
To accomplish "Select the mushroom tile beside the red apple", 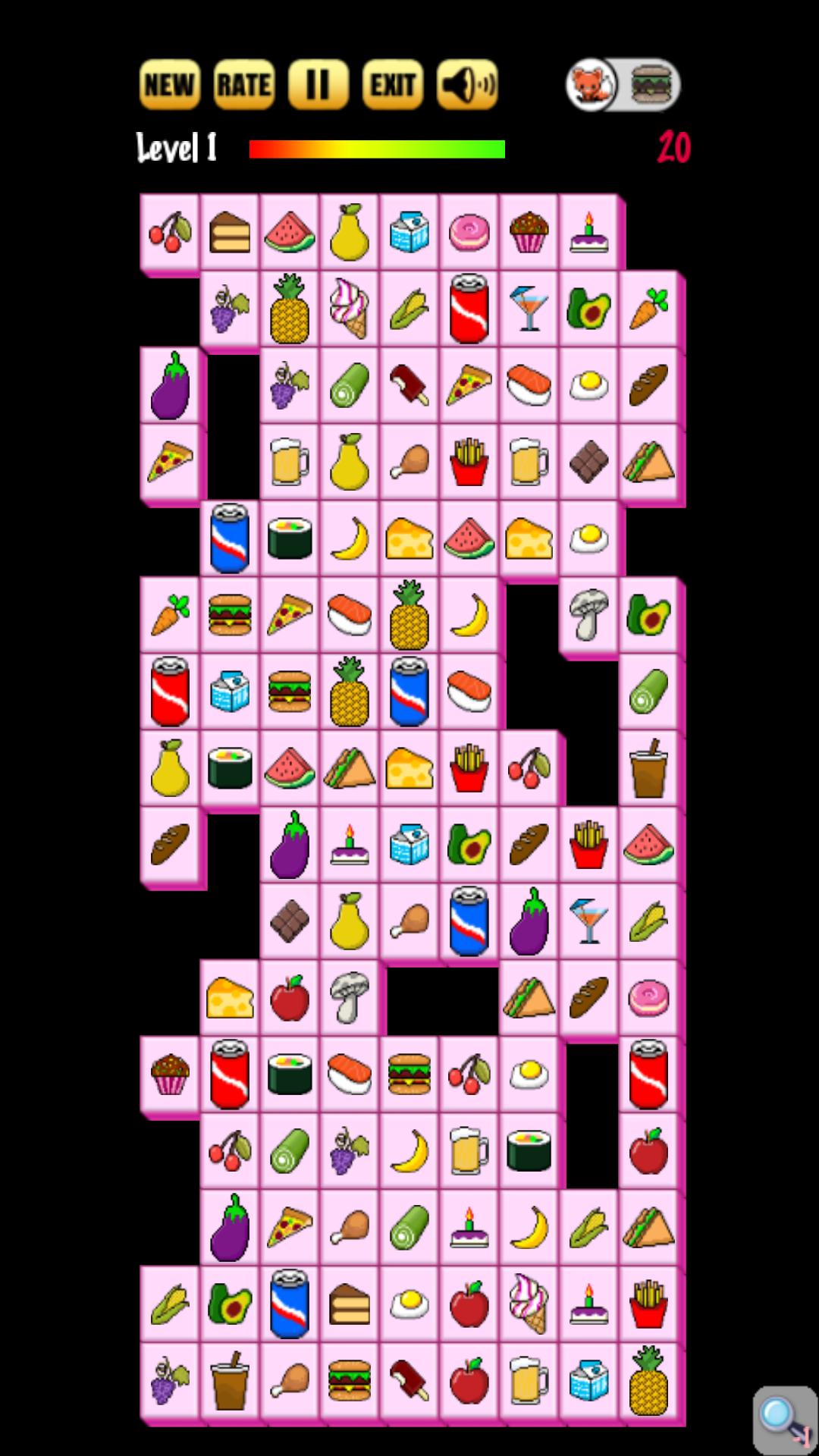I will coord(349,997).
